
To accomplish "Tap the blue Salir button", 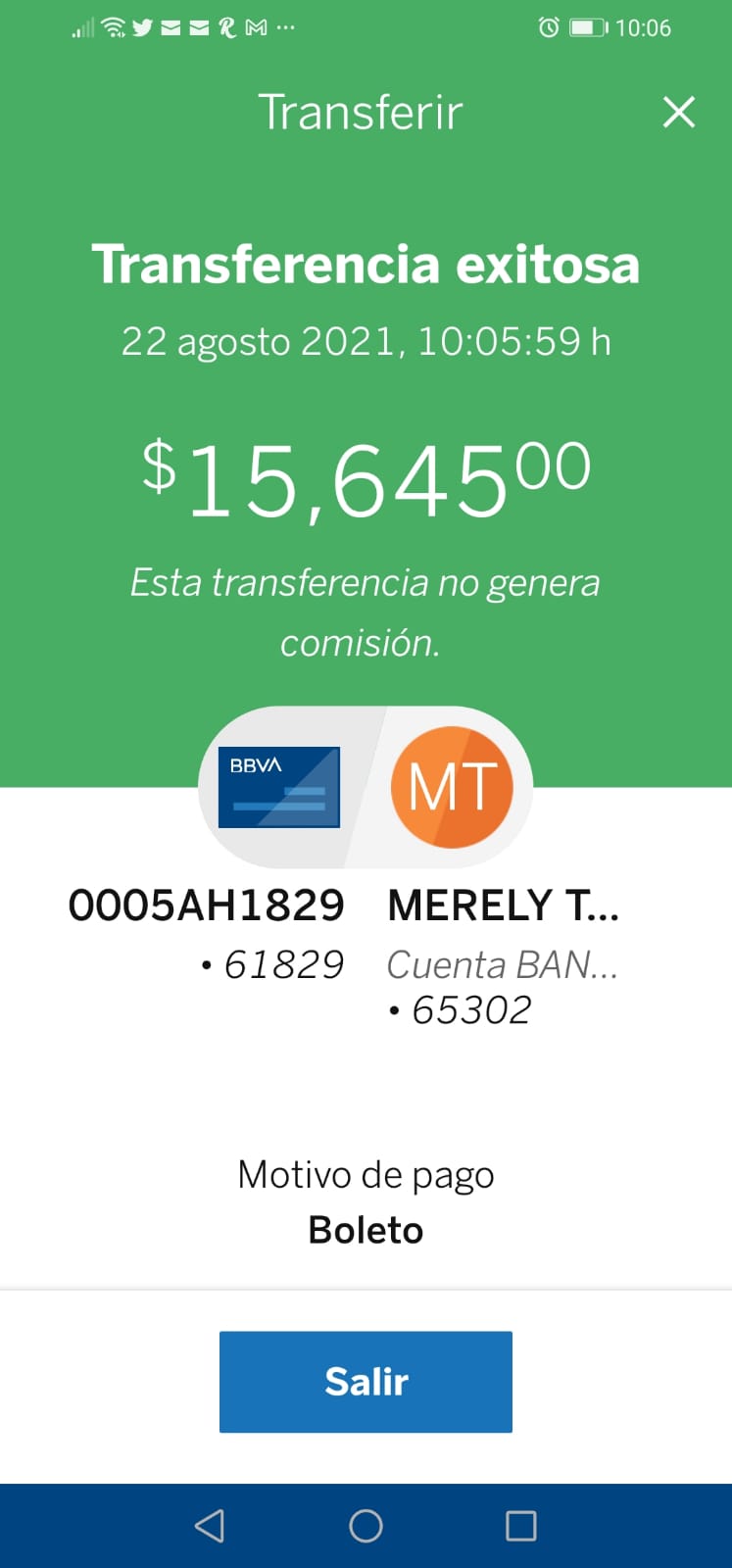I will [366, 1382].
